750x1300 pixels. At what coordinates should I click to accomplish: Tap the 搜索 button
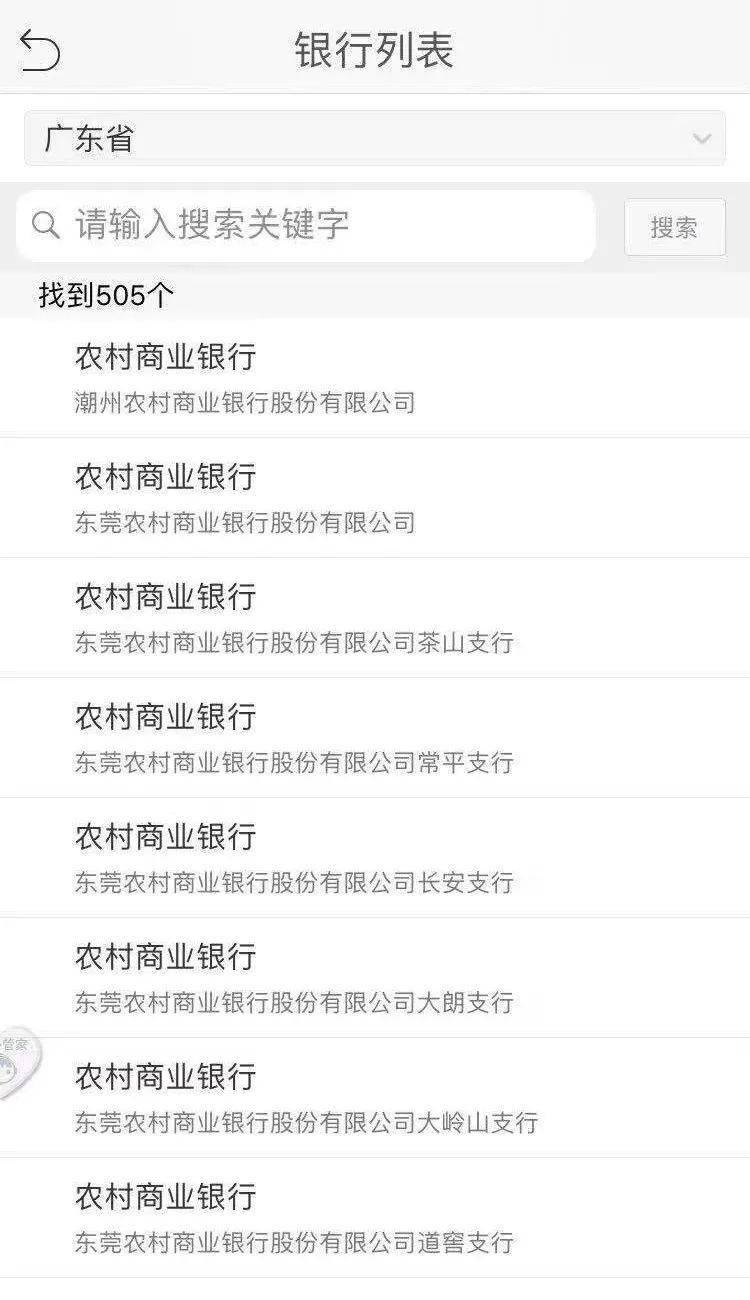click(674, 227)
